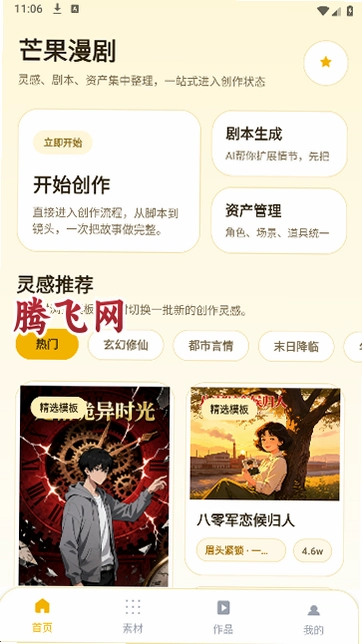Open the 诡异时光 template card
Viewport: 362px width, 644px height.
tap(94, 485)
